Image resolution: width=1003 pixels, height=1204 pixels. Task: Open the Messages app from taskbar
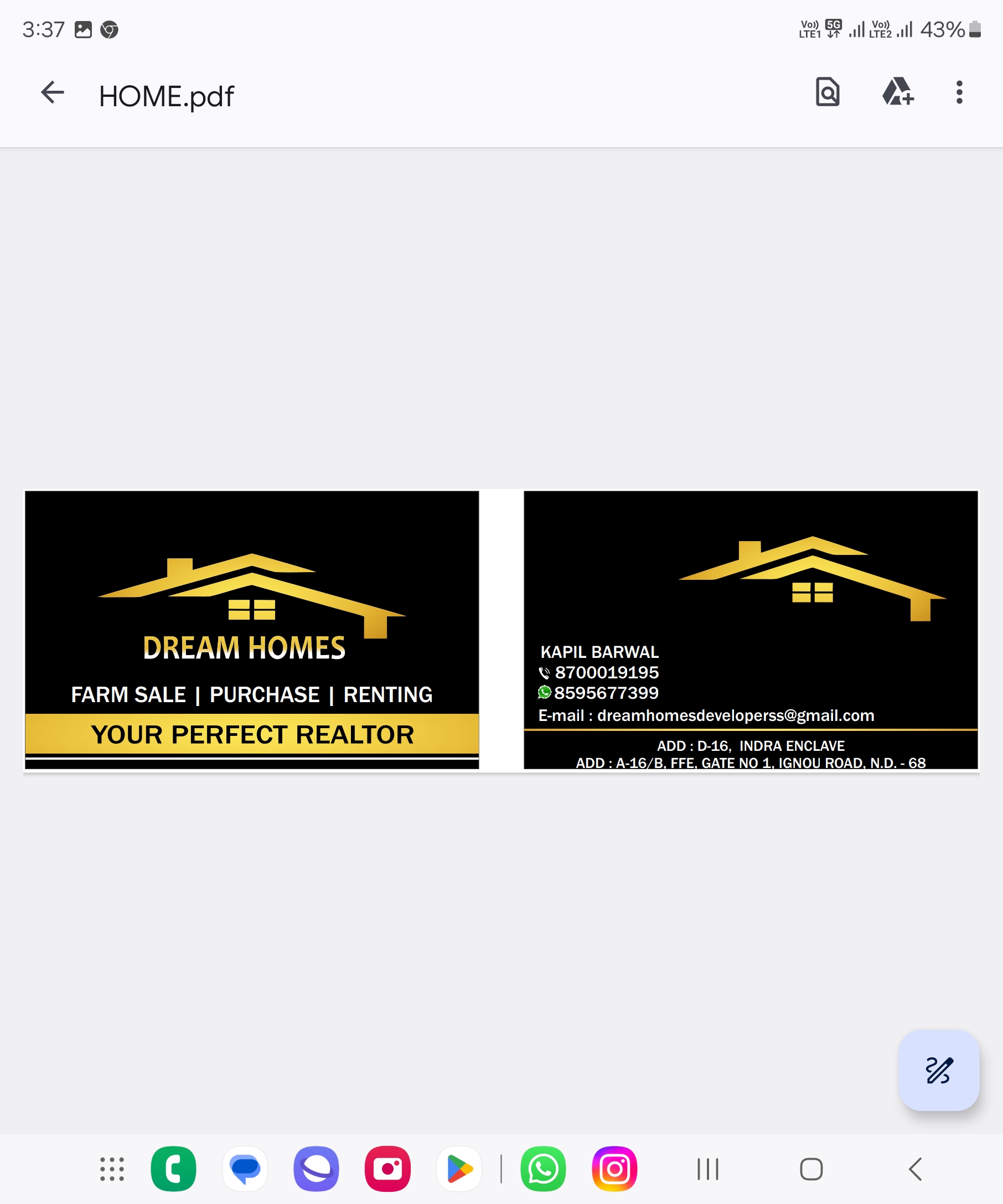245,1169
